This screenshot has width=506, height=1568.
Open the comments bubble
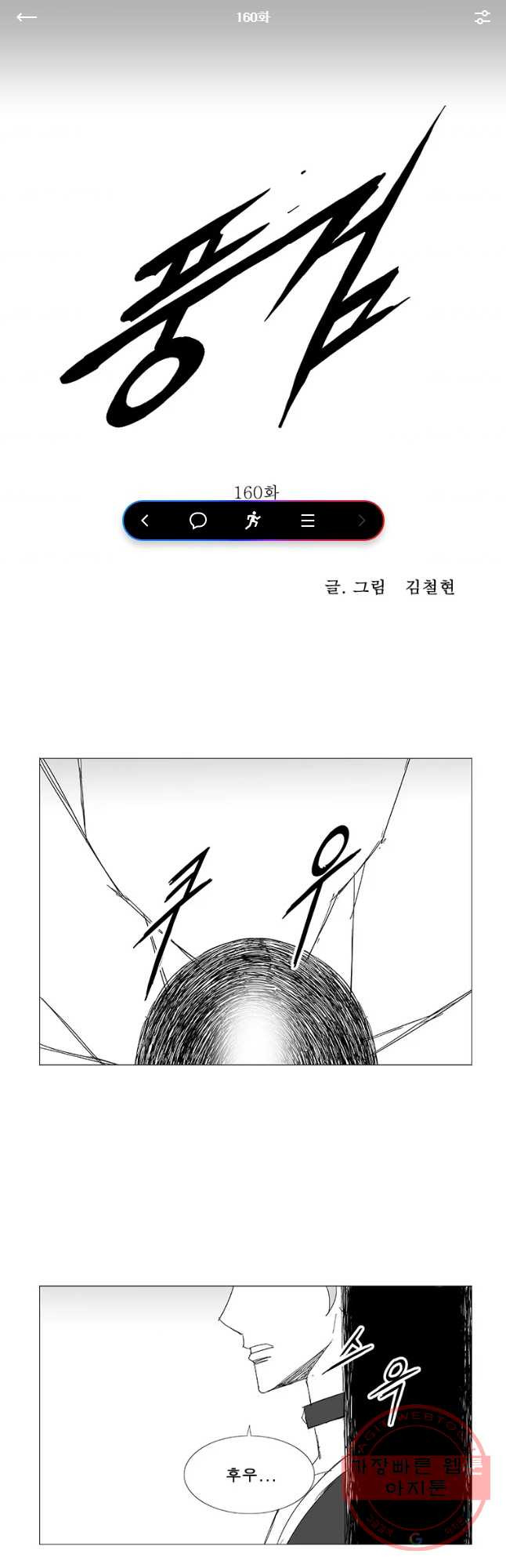coord(198,521)
